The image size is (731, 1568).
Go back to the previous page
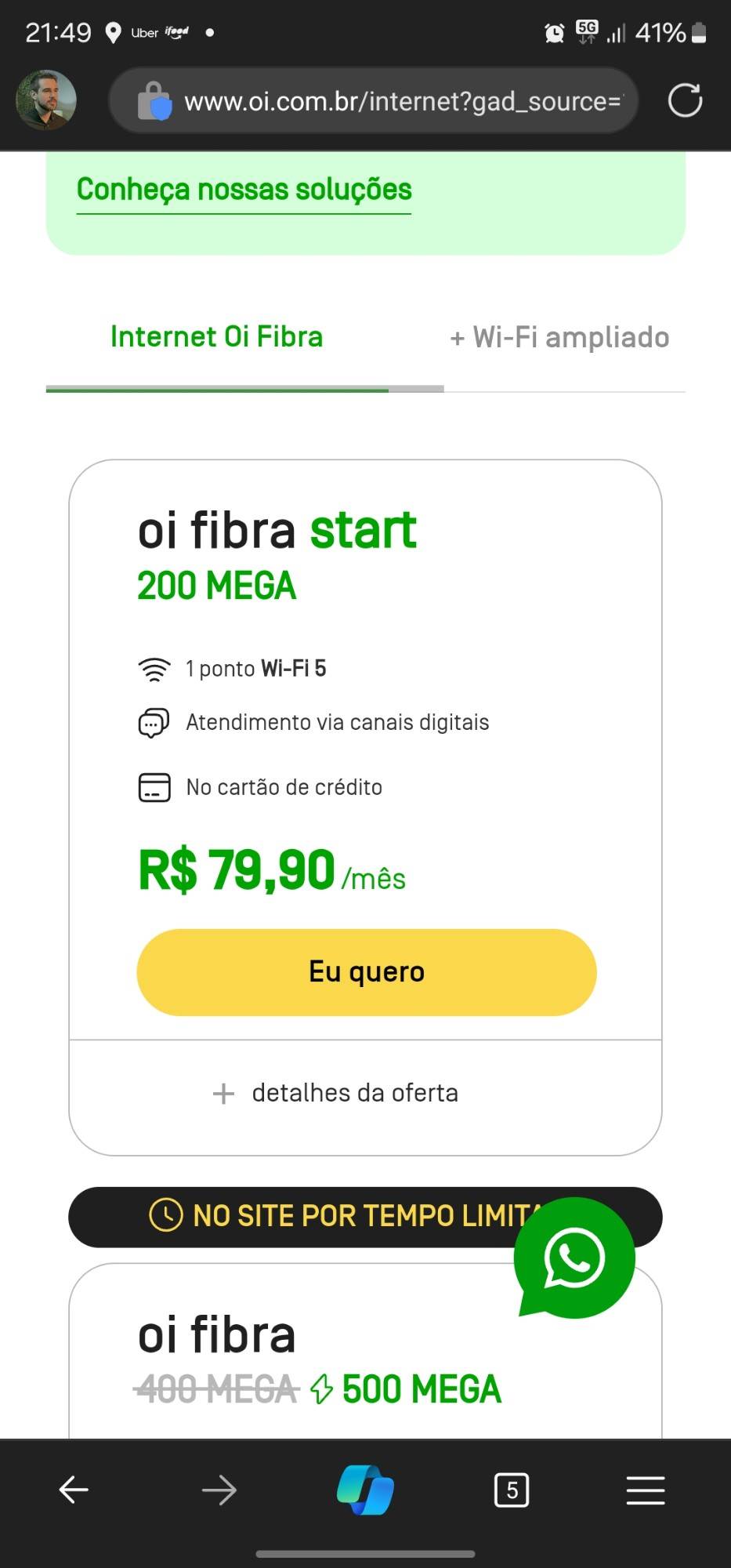[x=74, y=1490]
